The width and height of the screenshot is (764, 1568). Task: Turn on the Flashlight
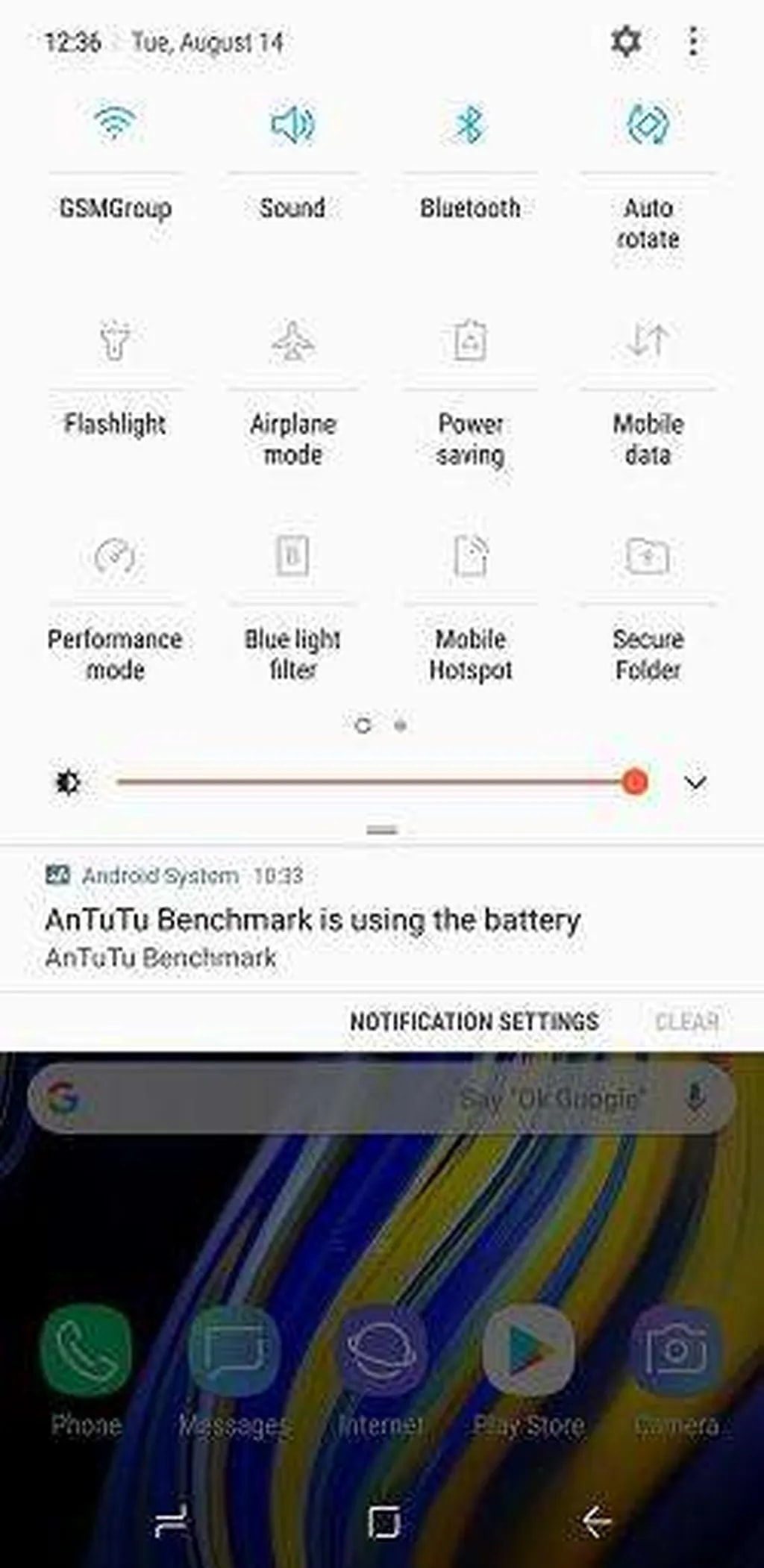[115, 340]
